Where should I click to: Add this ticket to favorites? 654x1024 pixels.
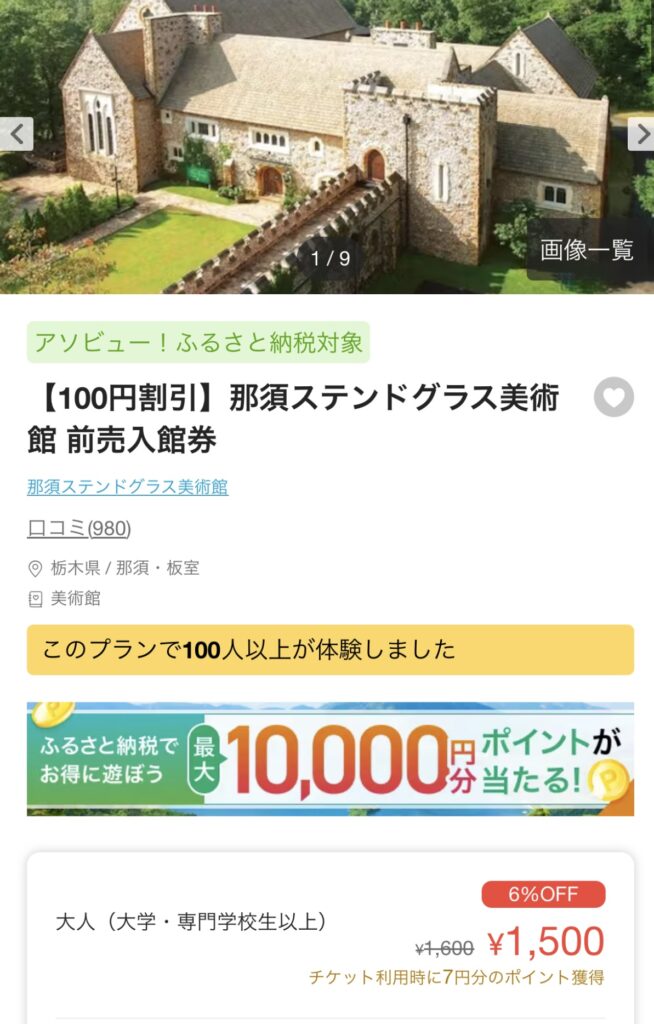click(x=613, y=398)
